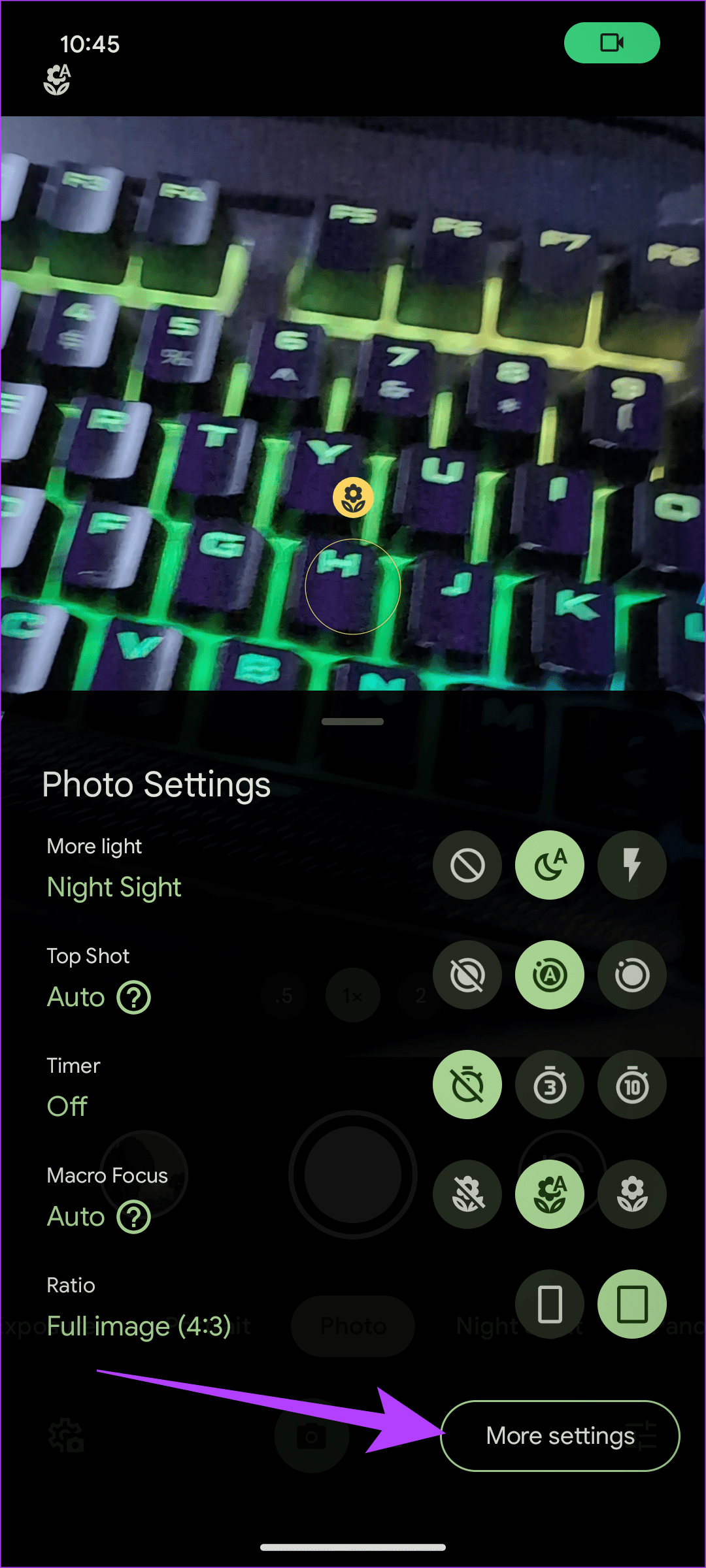Choose the 3-second timer
The image size is (706, 1568).
[x=550, y=1085]
